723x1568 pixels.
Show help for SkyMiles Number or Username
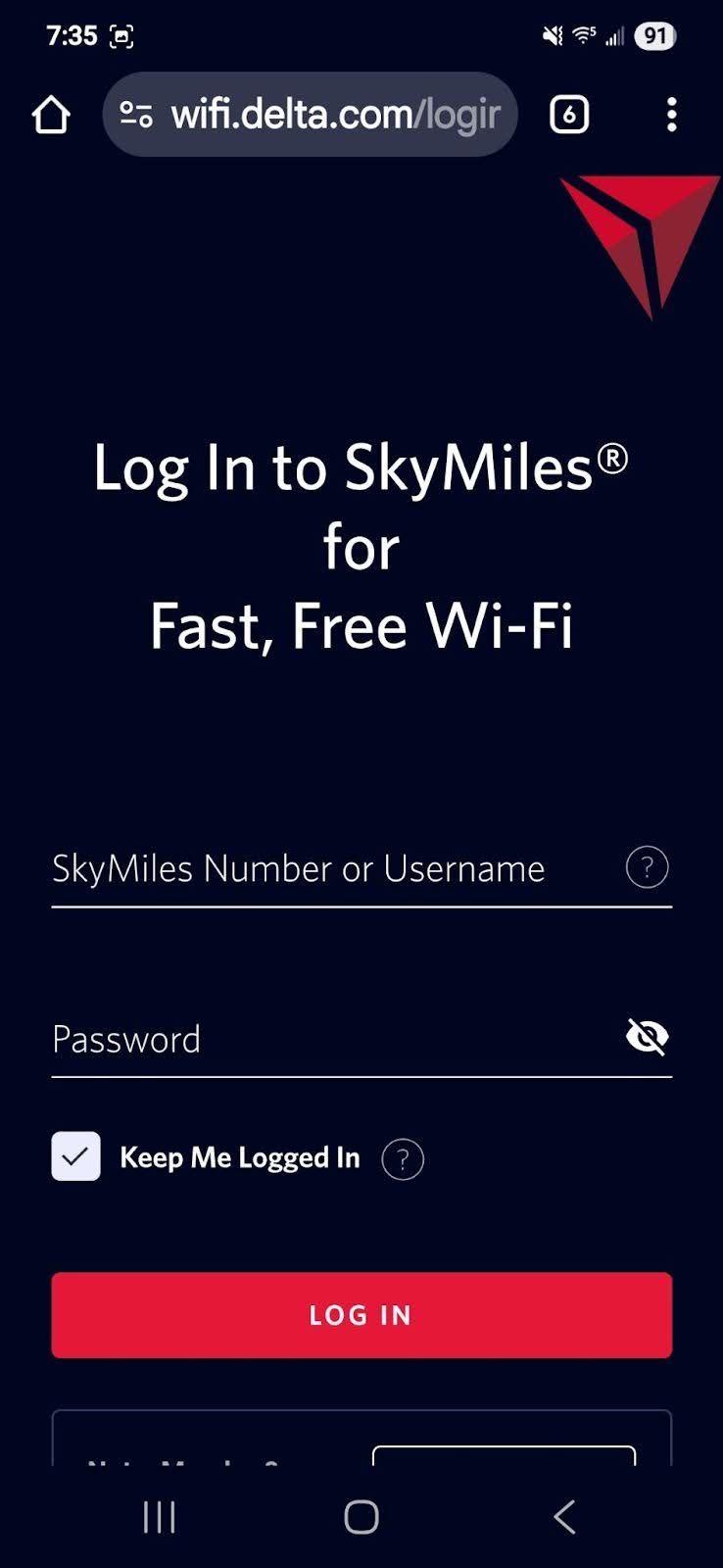click(647, 867)
